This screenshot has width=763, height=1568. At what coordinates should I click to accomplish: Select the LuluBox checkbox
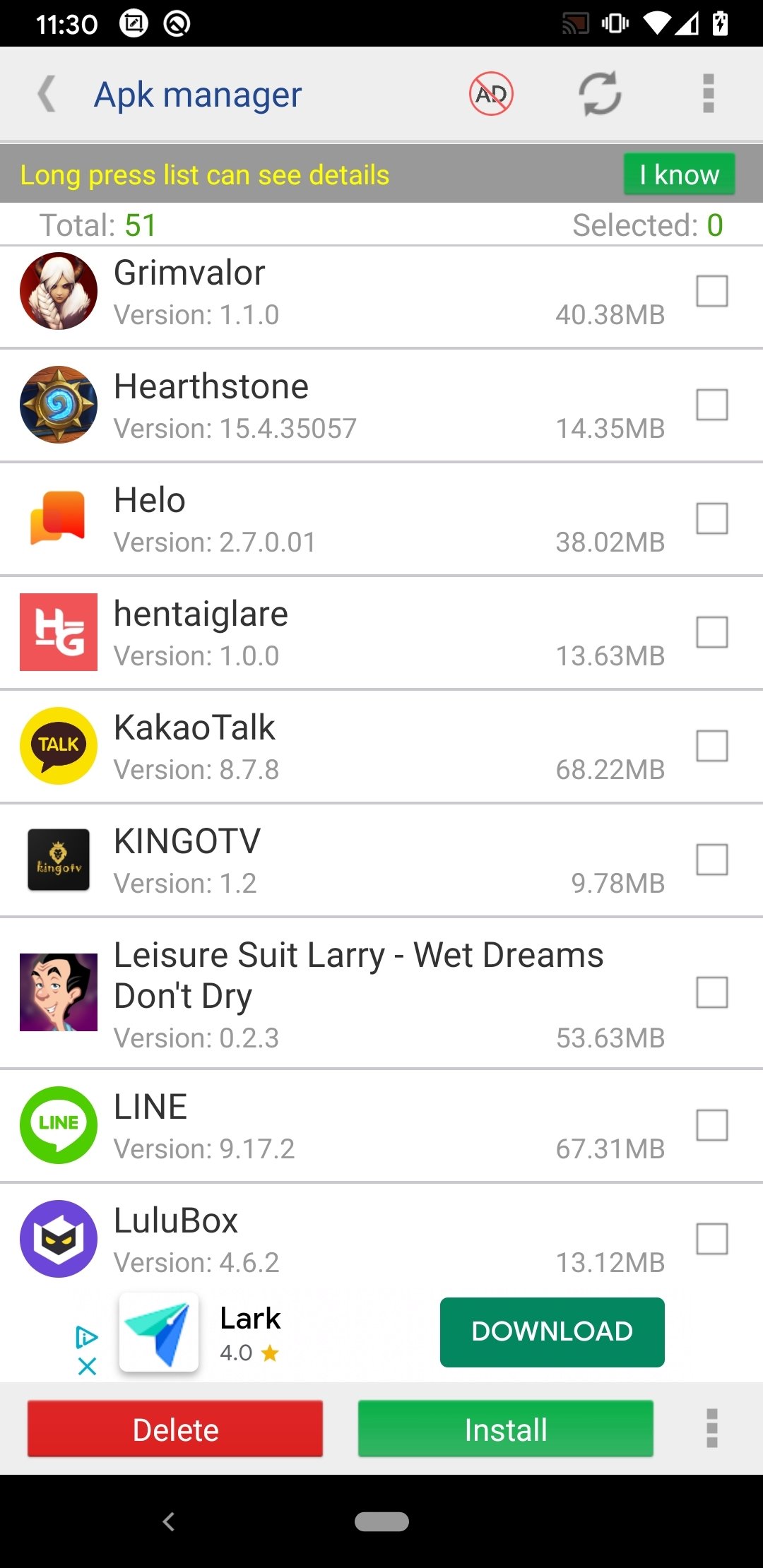click(x=711, y=1239)
